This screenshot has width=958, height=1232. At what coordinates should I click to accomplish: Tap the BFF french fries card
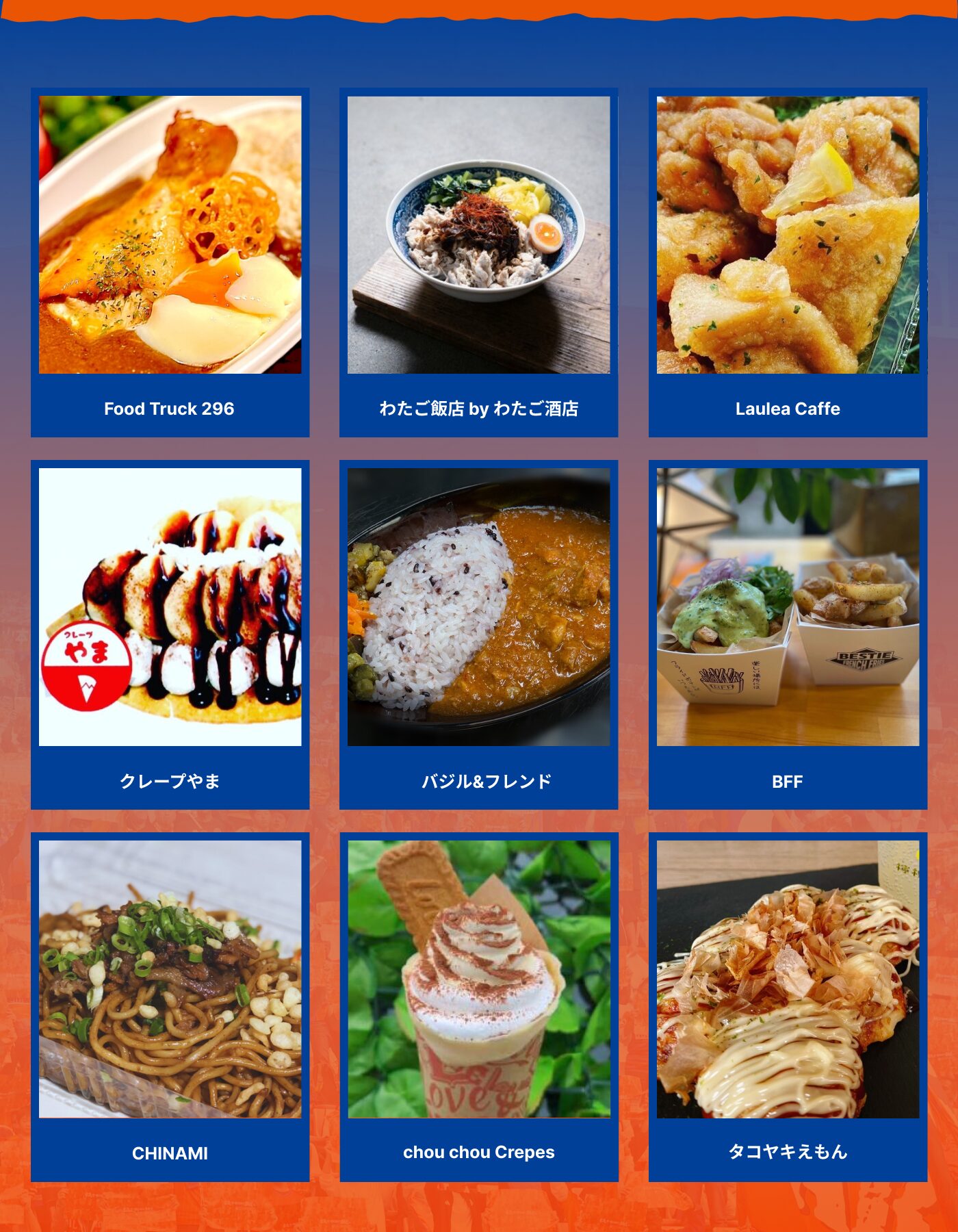(x=788, y=634)
